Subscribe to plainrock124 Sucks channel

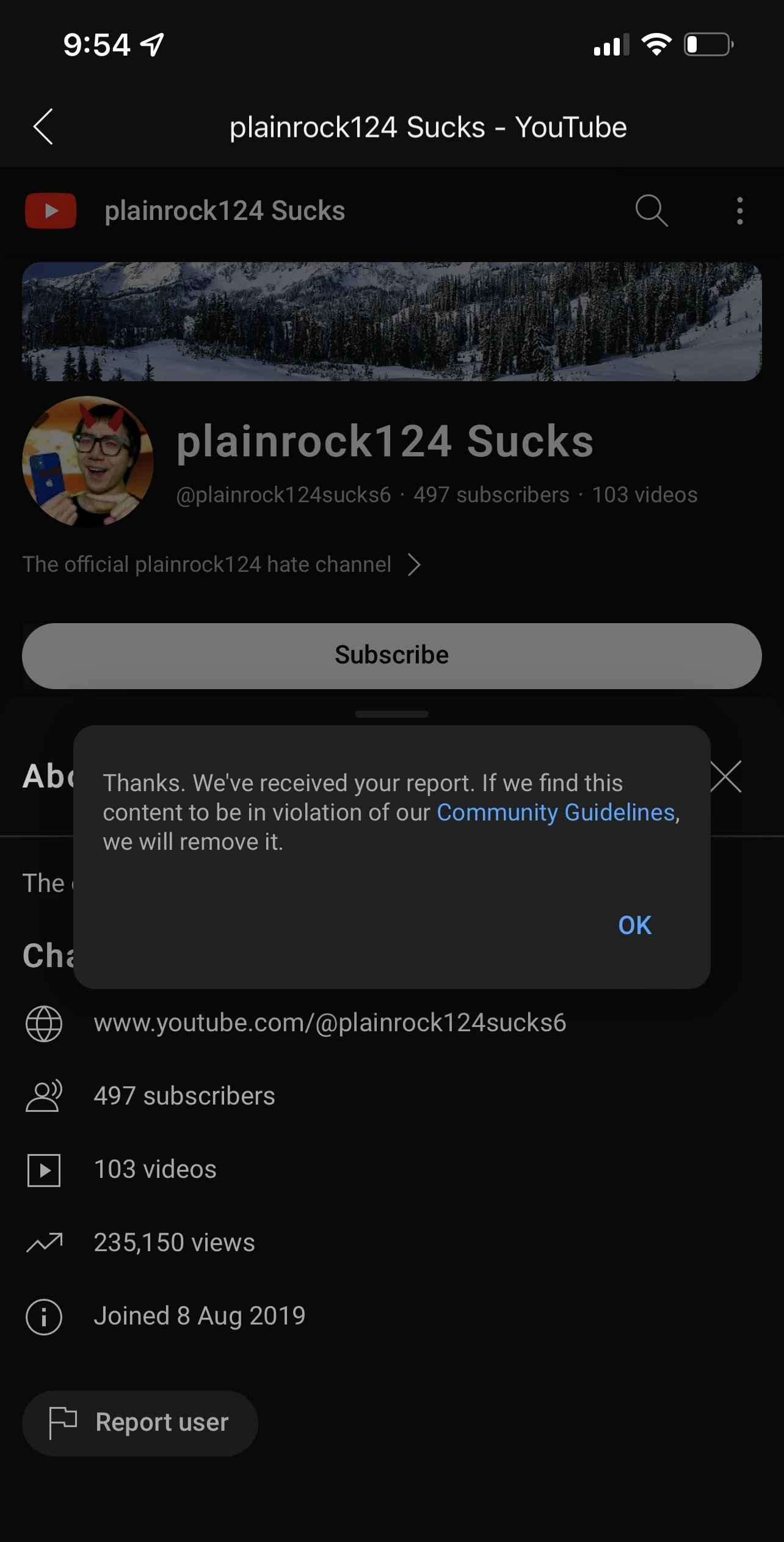tap(391, 656)
